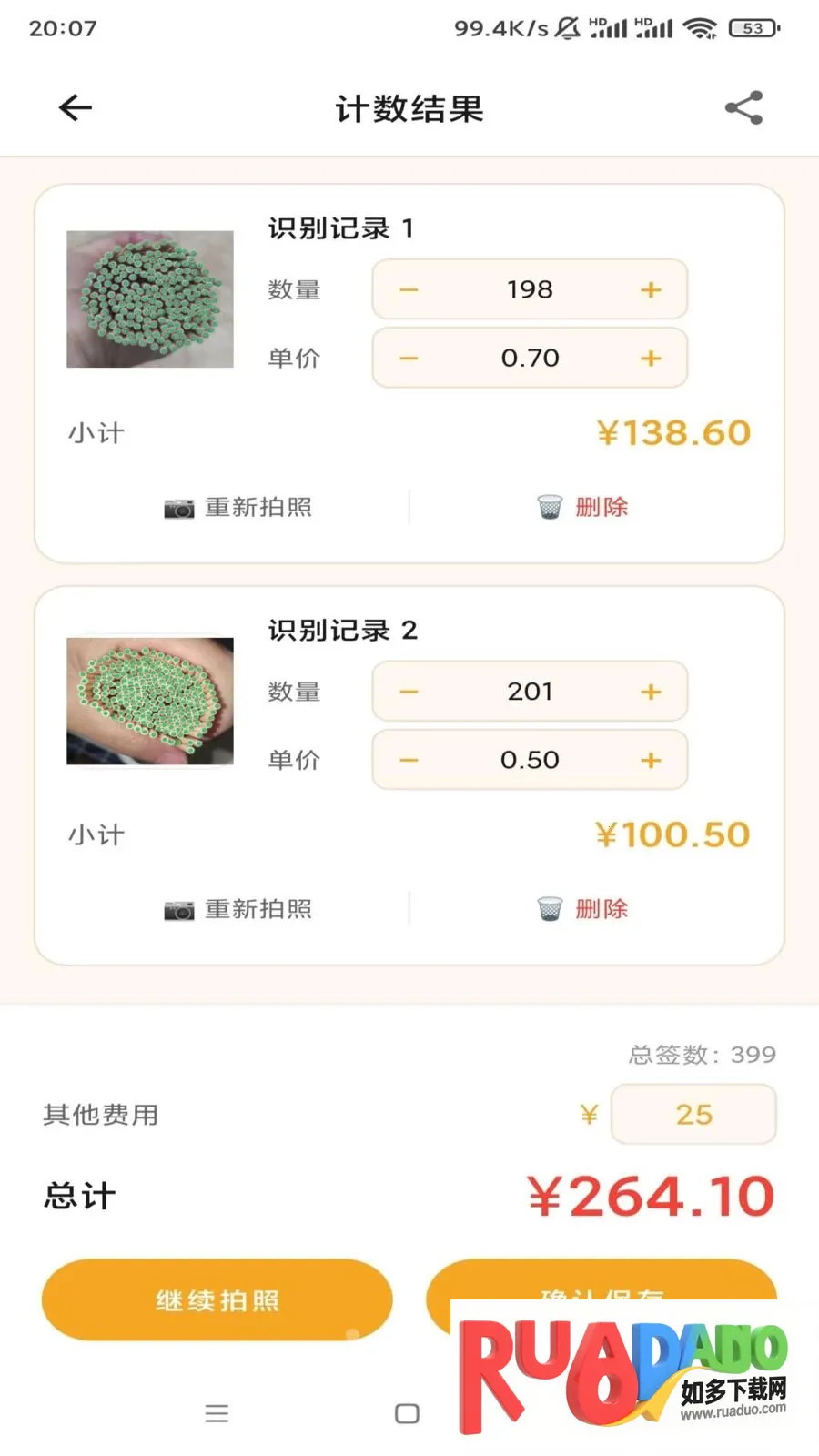The width and height of the screenshot is (819, 1456).
Task: Delete 识别记录 2
Action: coord(583,909)
